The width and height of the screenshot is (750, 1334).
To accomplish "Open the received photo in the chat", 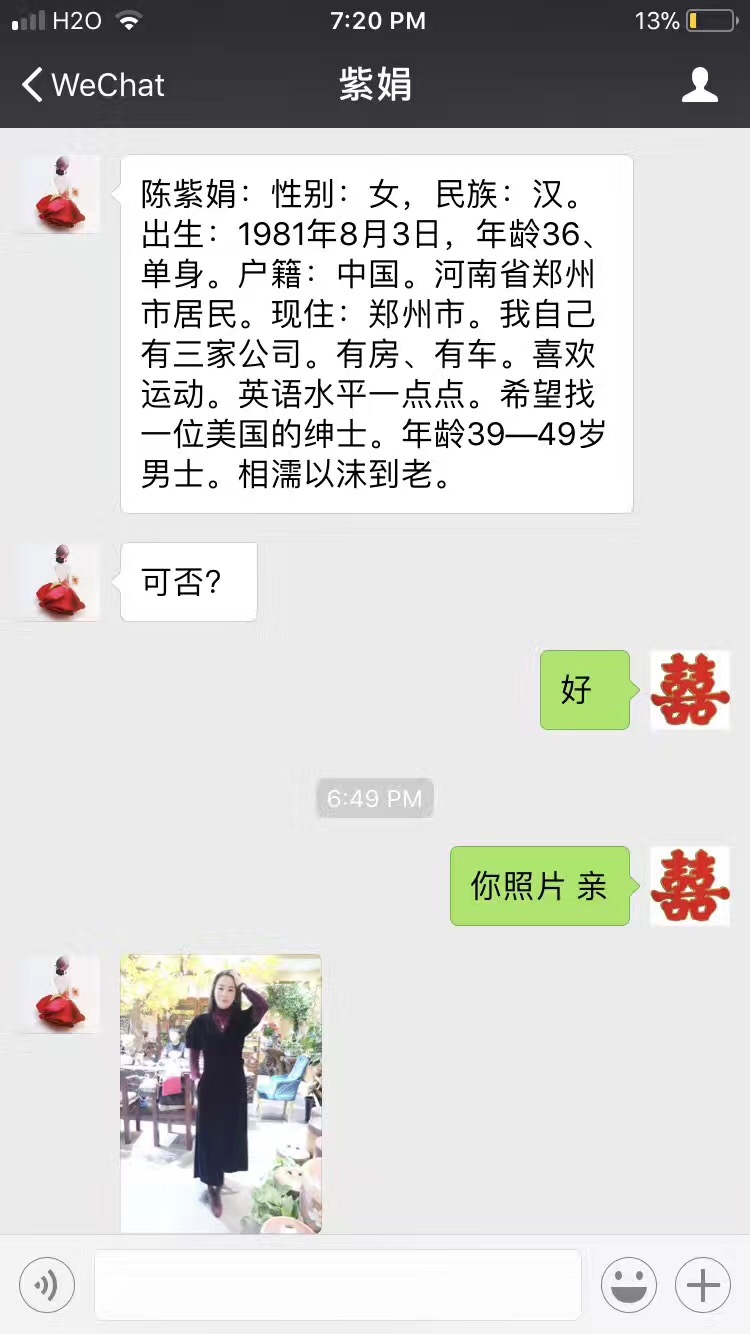I will [x=221, y=1093].
